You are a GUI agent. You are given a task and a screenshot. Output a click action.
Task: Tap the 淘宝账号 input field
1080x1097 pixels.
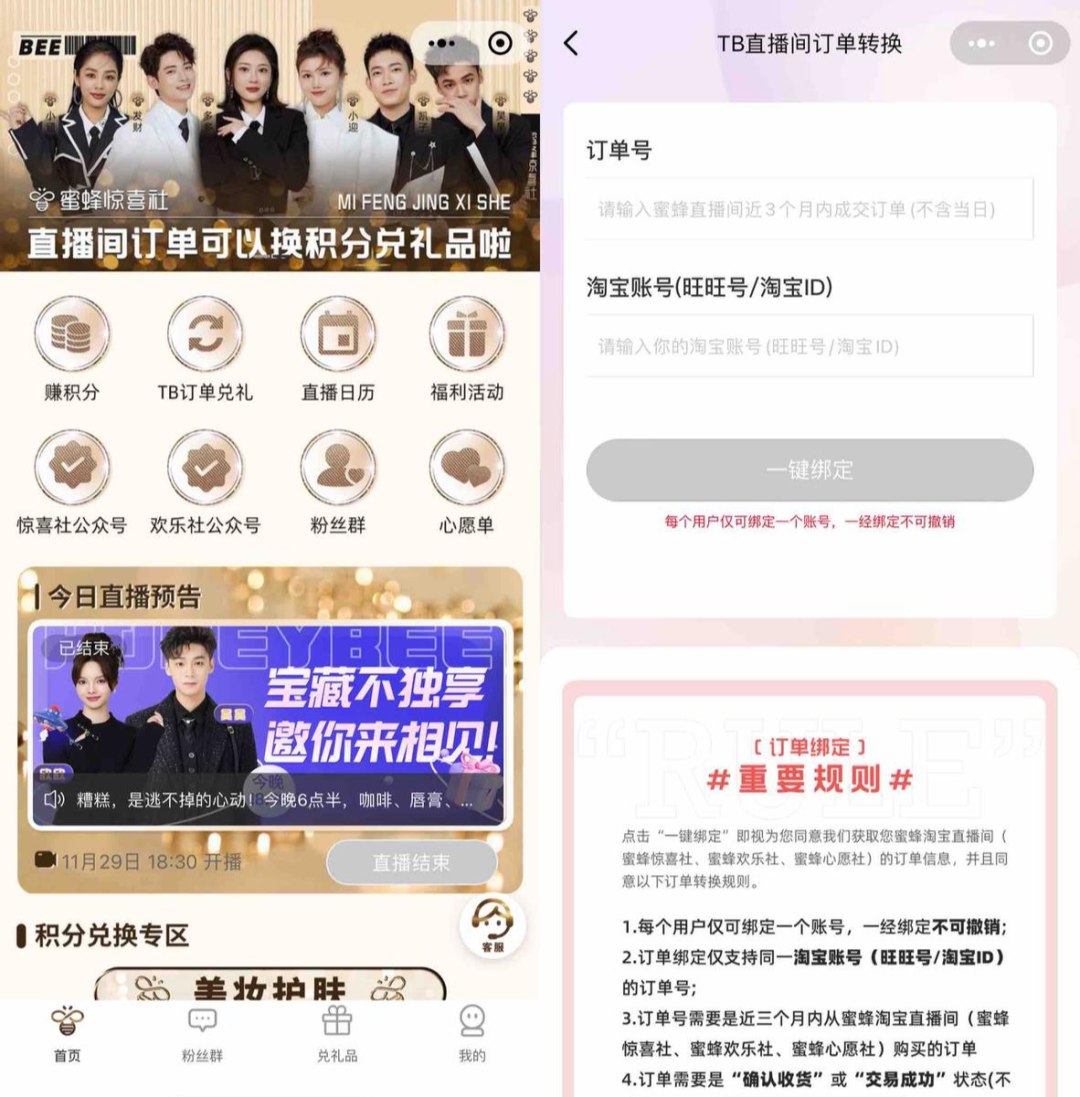809,347
